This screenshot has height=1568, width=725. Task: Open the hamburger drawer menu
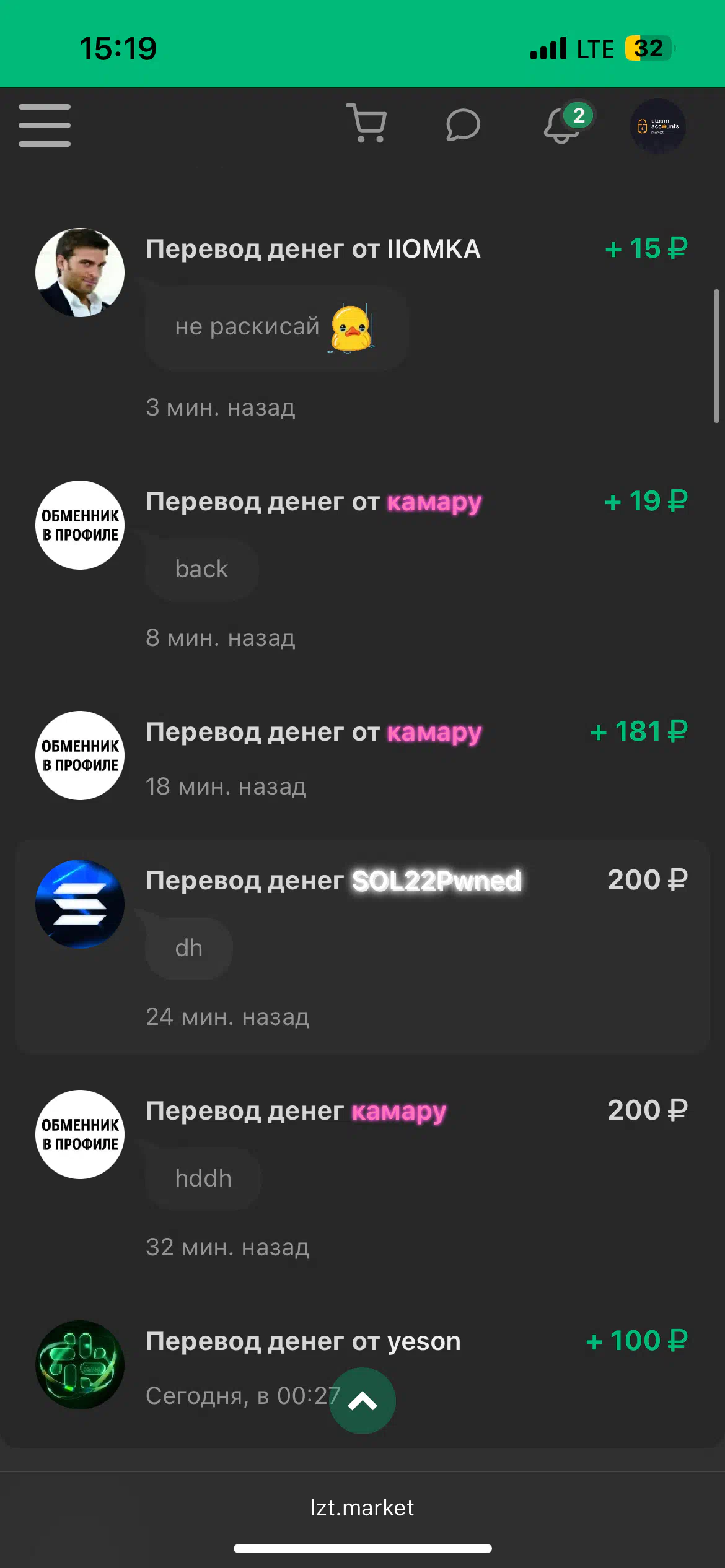pyautogui.click(x=45, y=125)
